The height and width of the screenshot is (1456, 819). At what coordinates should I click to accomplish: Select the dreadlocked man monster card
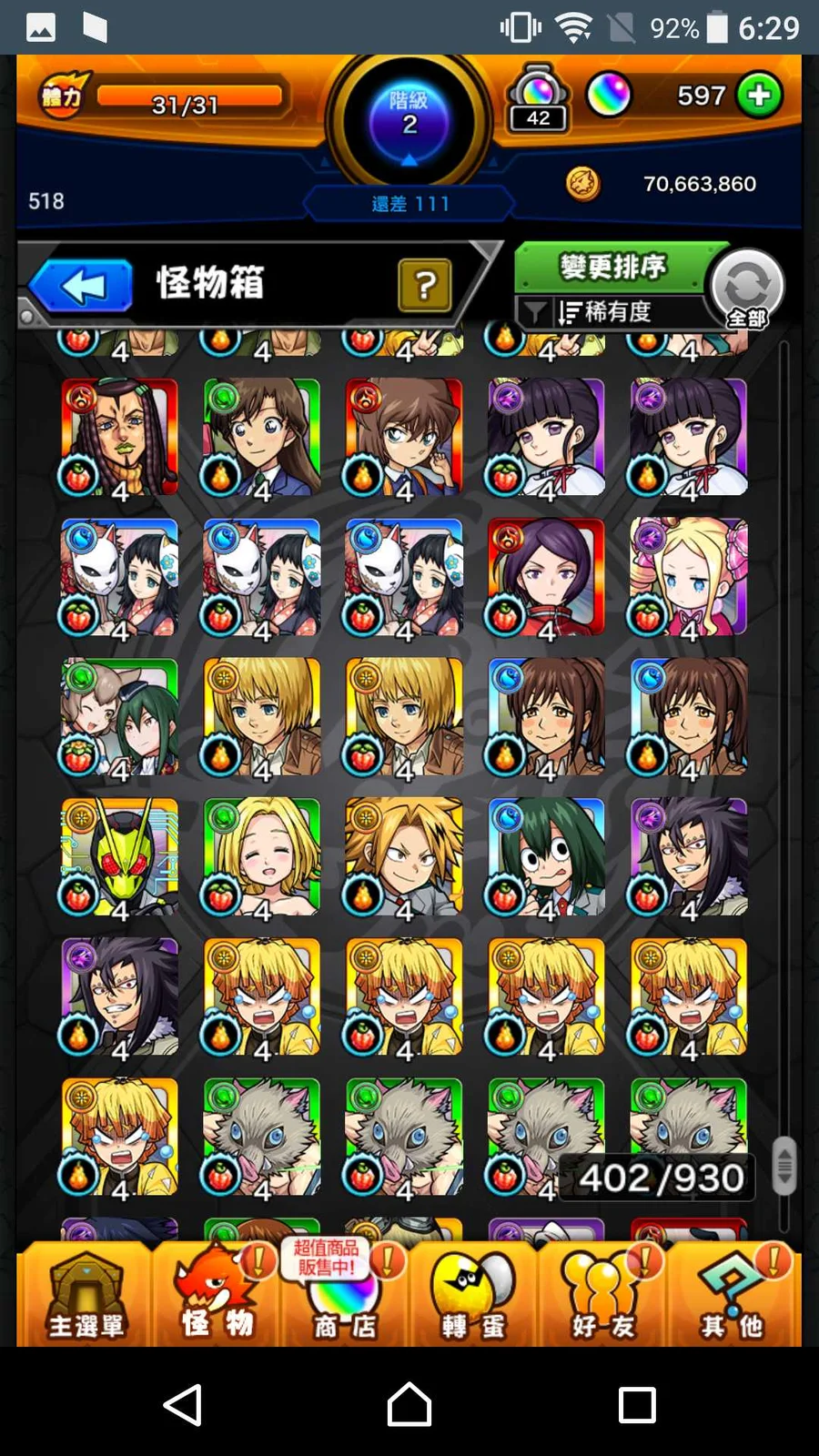coord(120,437)
